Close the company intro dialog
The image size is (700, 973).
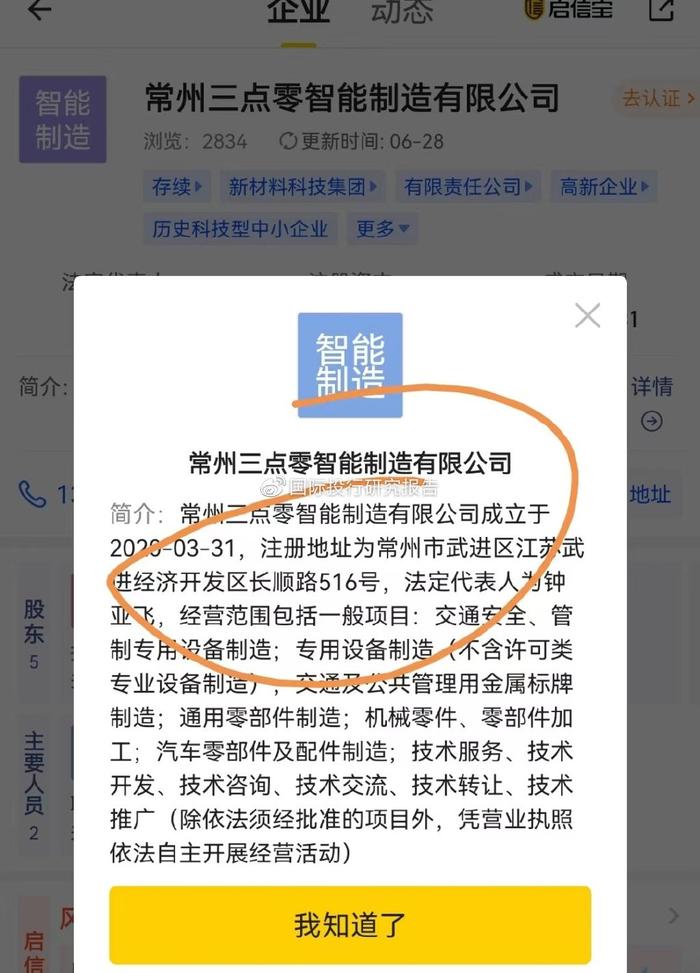[x=587, y=316]
